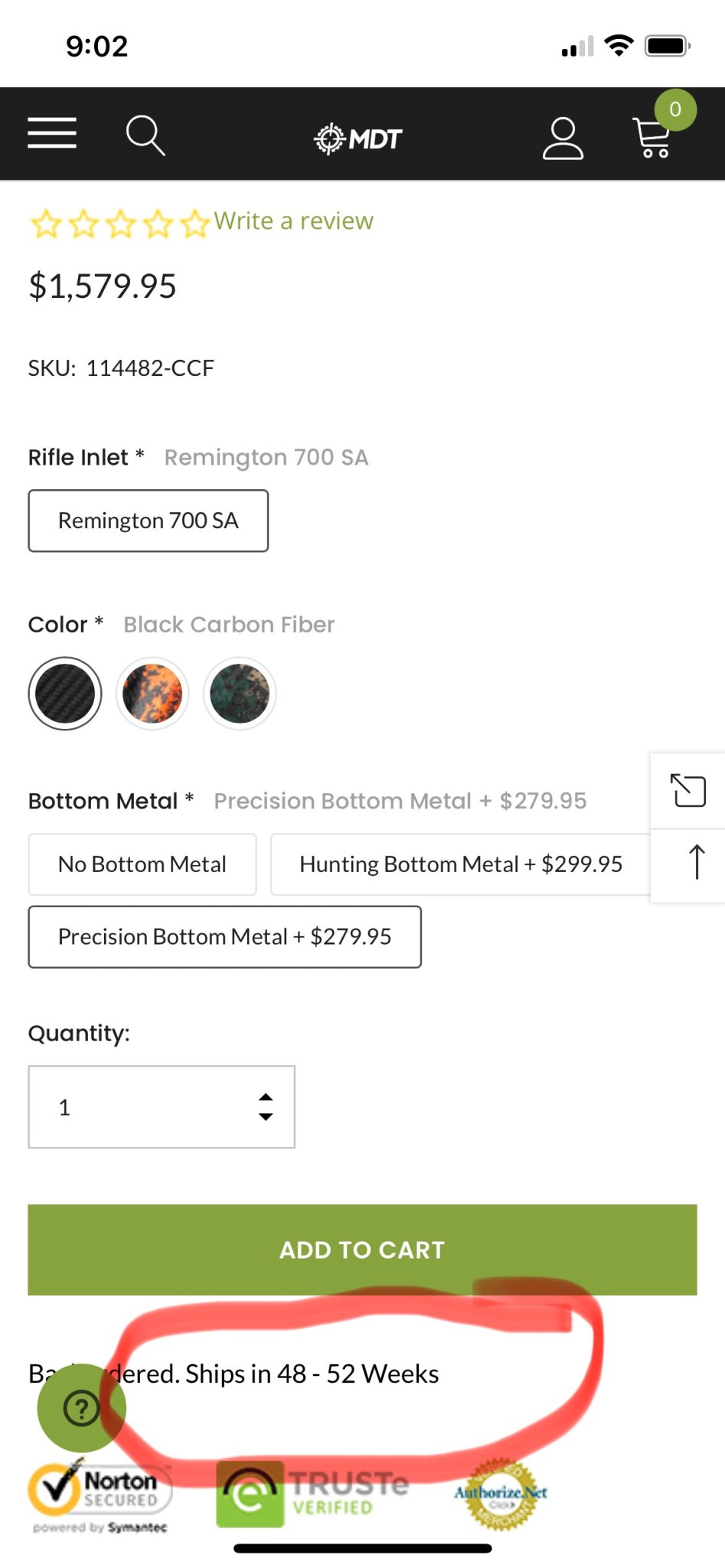Viewport: 725px width, 1568px height.
Task: Choose the Black Carbon Fiber color swatch
Action: click(x=65, y=694)
